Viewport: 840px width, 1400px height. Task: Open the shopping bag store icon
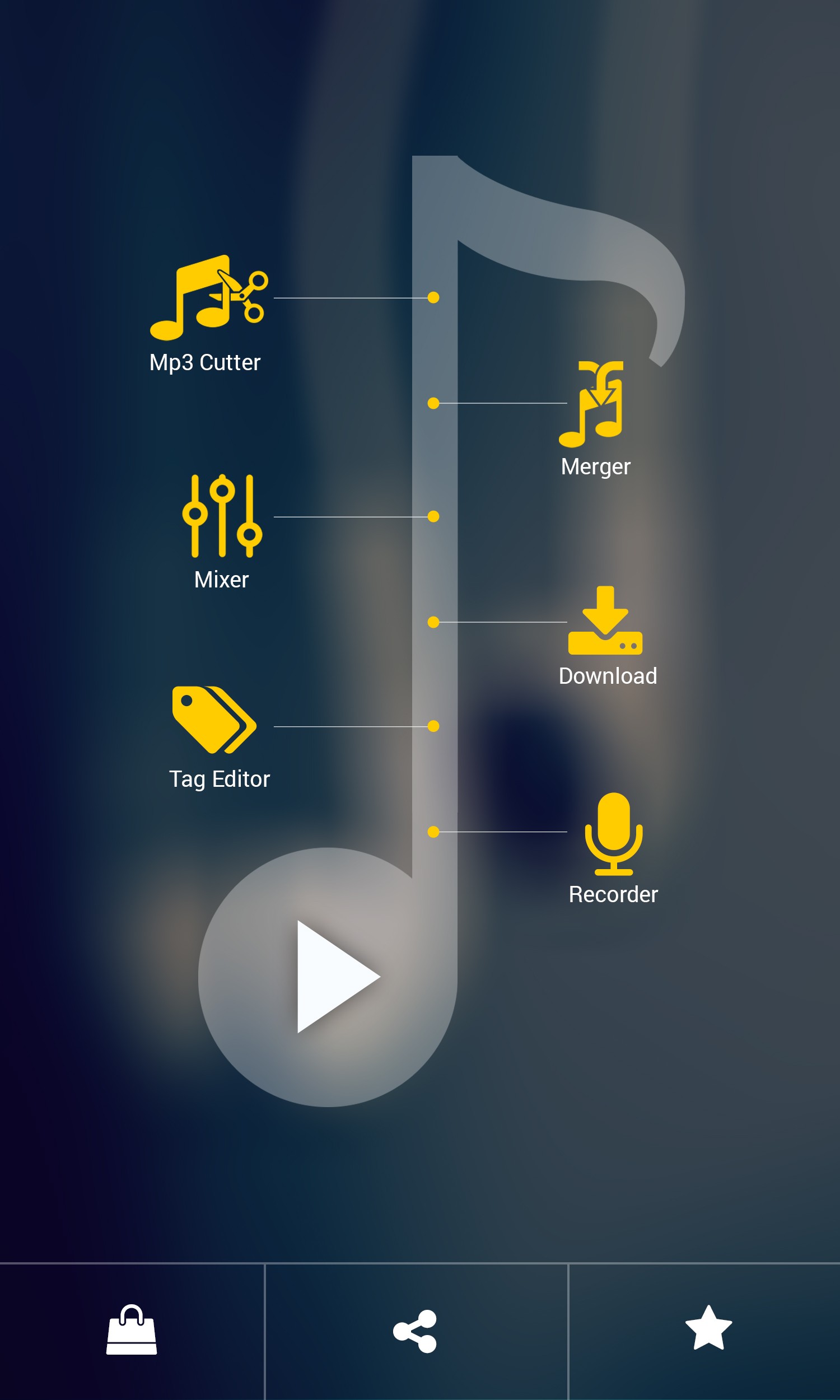click(x=132, y=1329)
